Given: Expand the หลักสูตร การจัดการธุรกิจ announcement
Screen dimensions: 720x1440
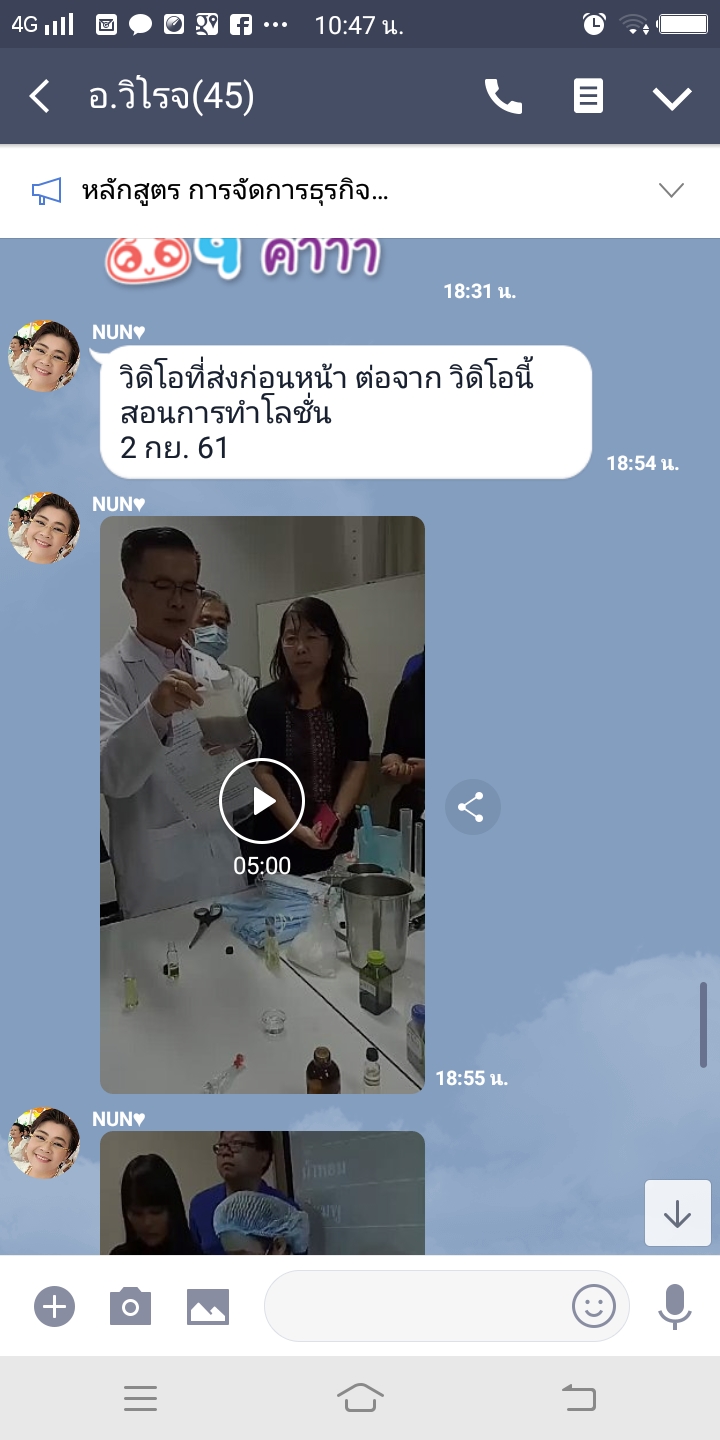Looking at the screenshot, I should click(671, 190).
